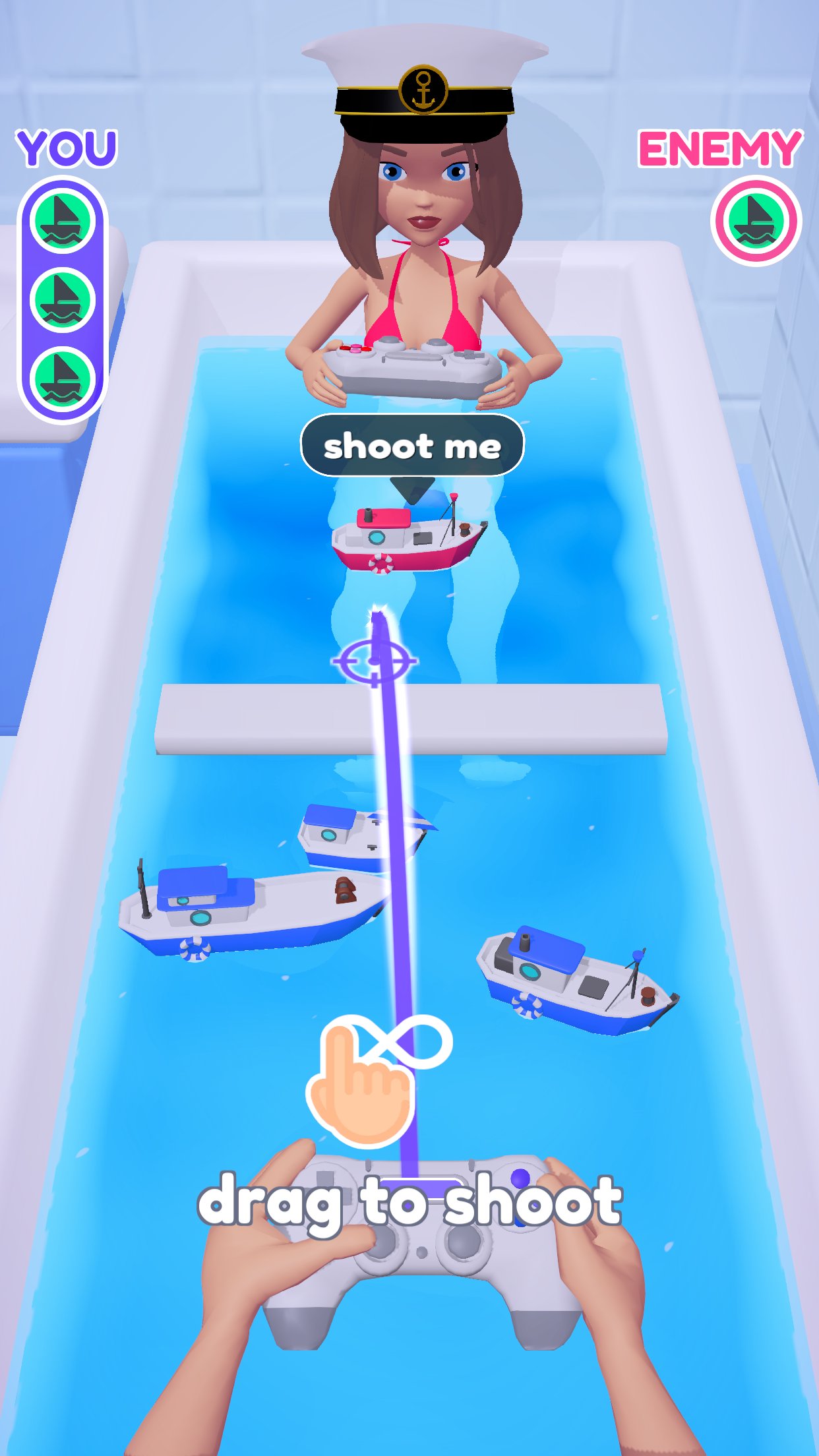819x1456 pixels.
Task: Select the YOU header label
Action: [66, 148]
